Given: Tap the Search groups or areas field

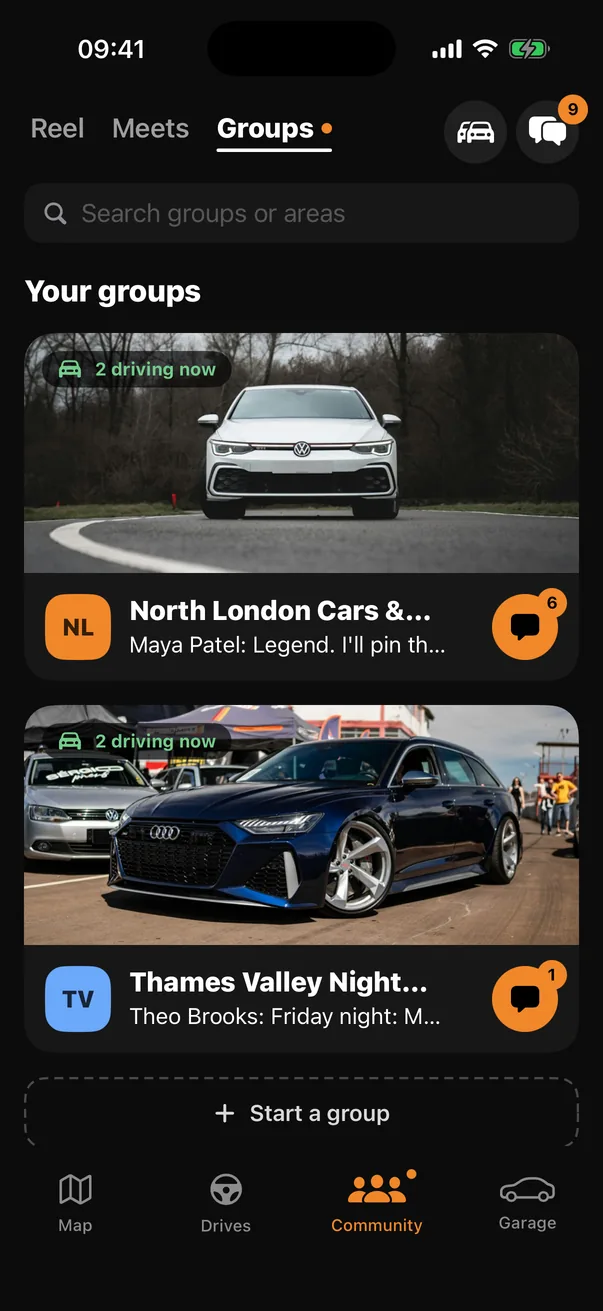Looking at the screenshot, I should pyautogui.click(x=301, y=213).
